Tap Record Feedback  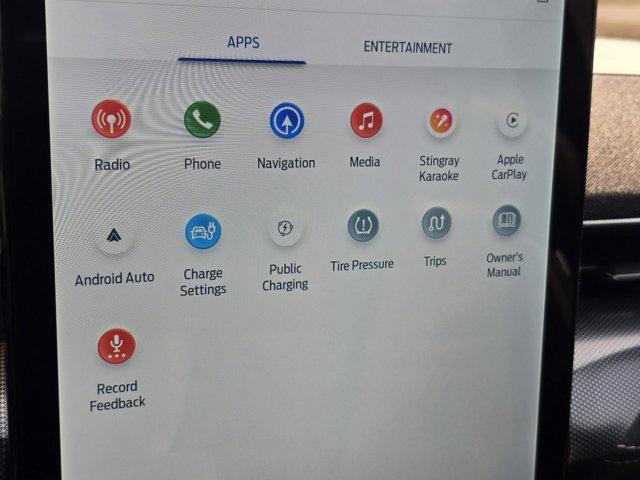click(x=117, y=346)
